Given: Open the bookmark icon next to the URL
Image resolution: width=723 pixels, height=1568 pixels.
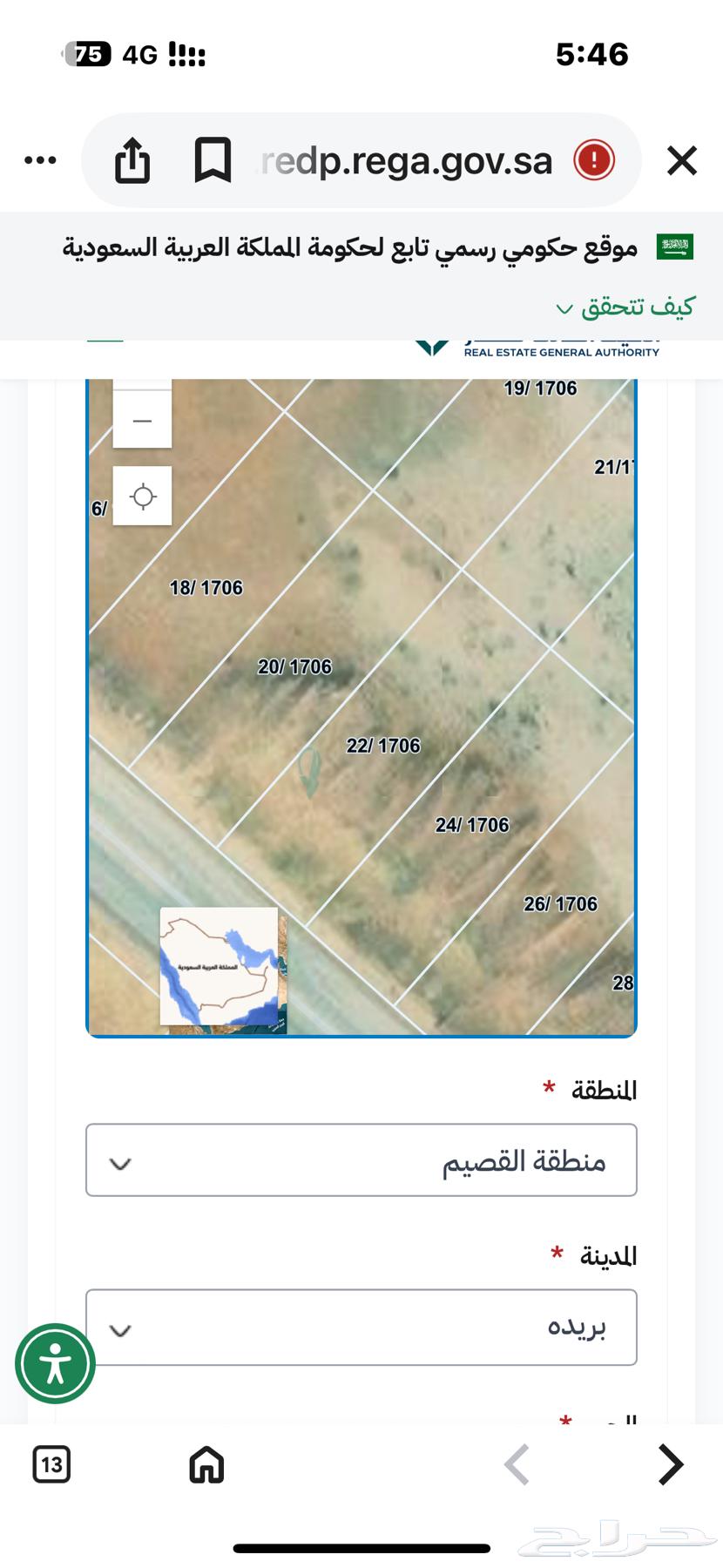Looking at the screenshot, I should tap(212, 159).
